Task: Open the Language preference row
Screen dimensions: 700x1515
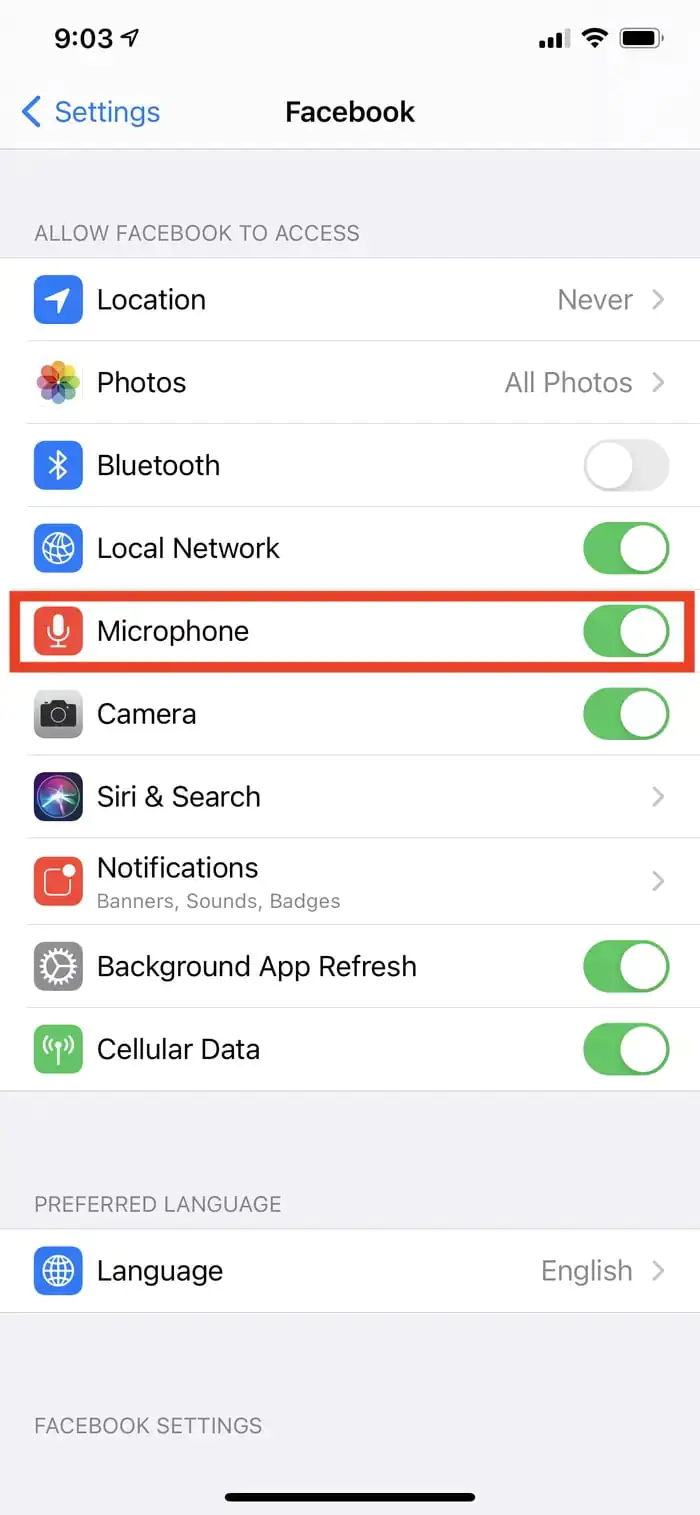Action: (350, 1271)
